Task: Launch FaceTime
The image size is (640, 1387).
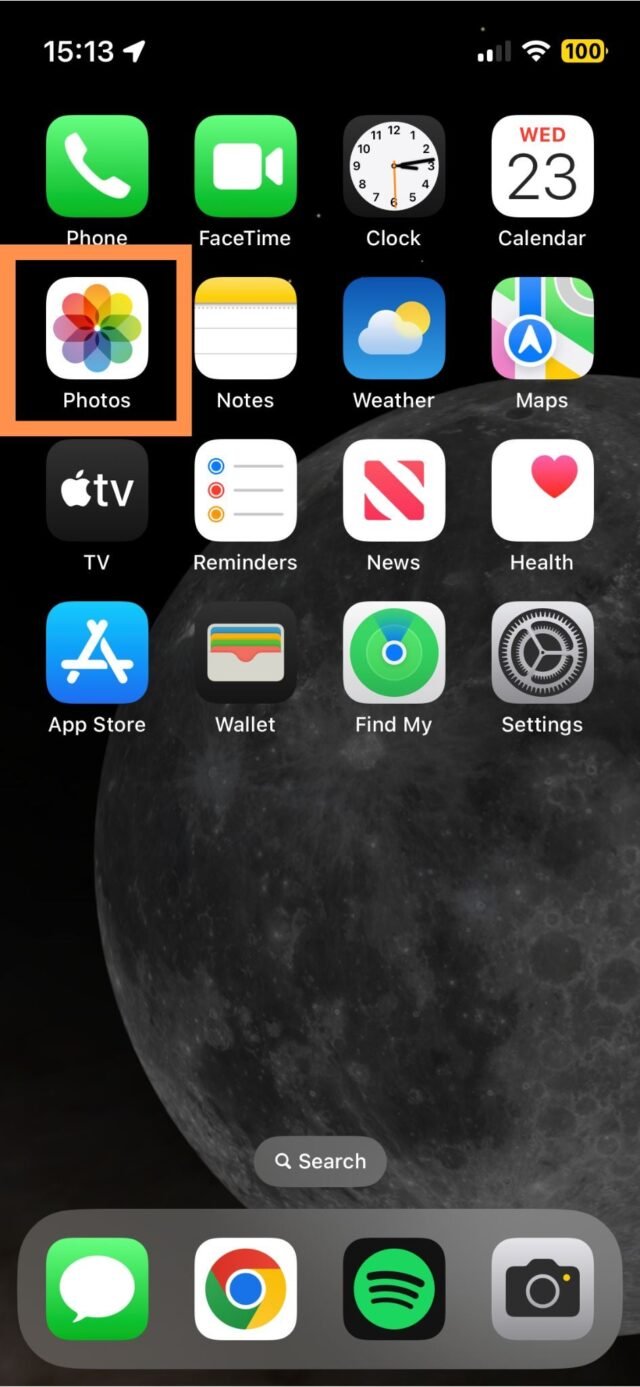Action: 245,166
